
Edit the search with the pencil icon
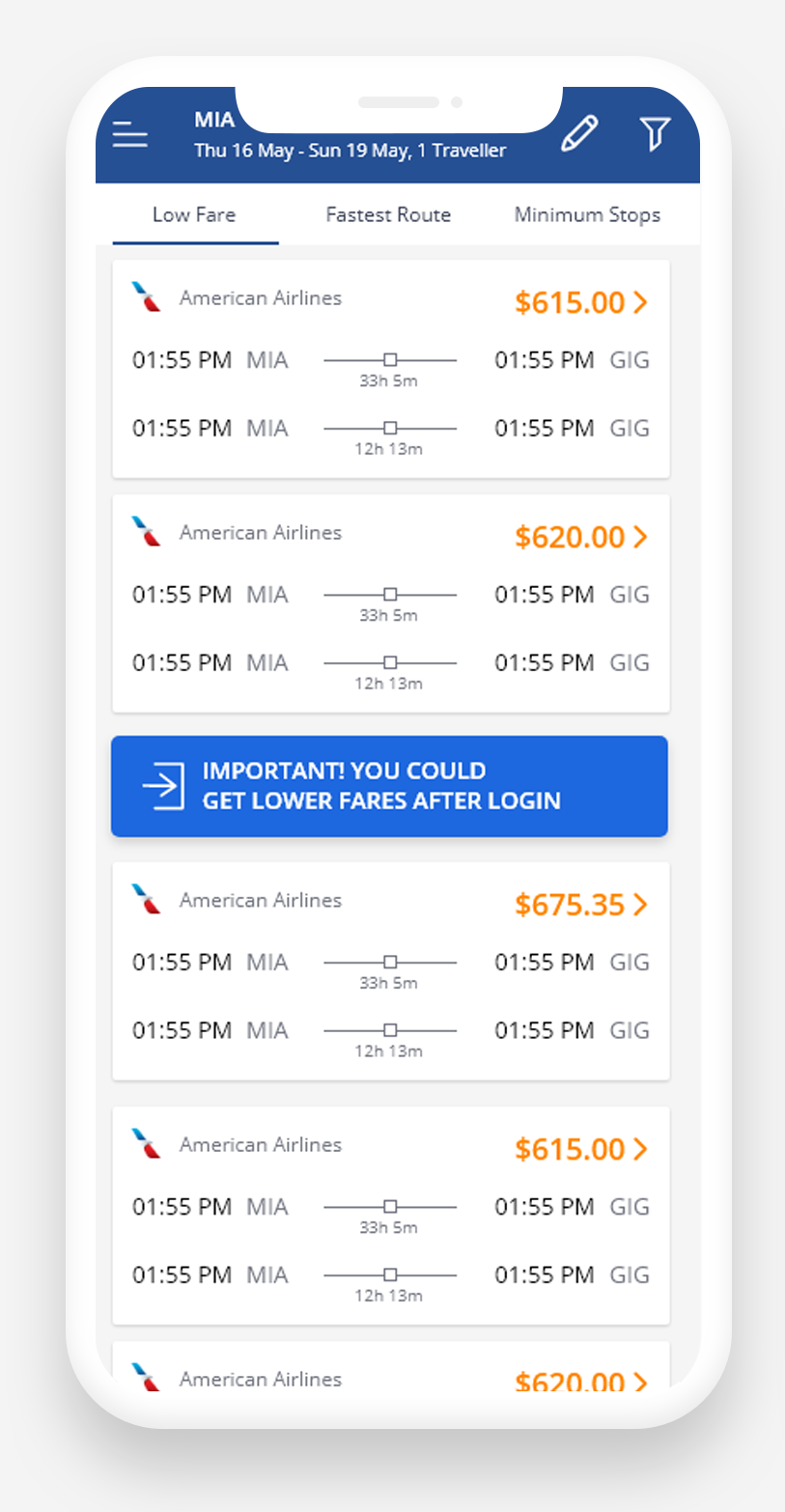click(579, 133)
